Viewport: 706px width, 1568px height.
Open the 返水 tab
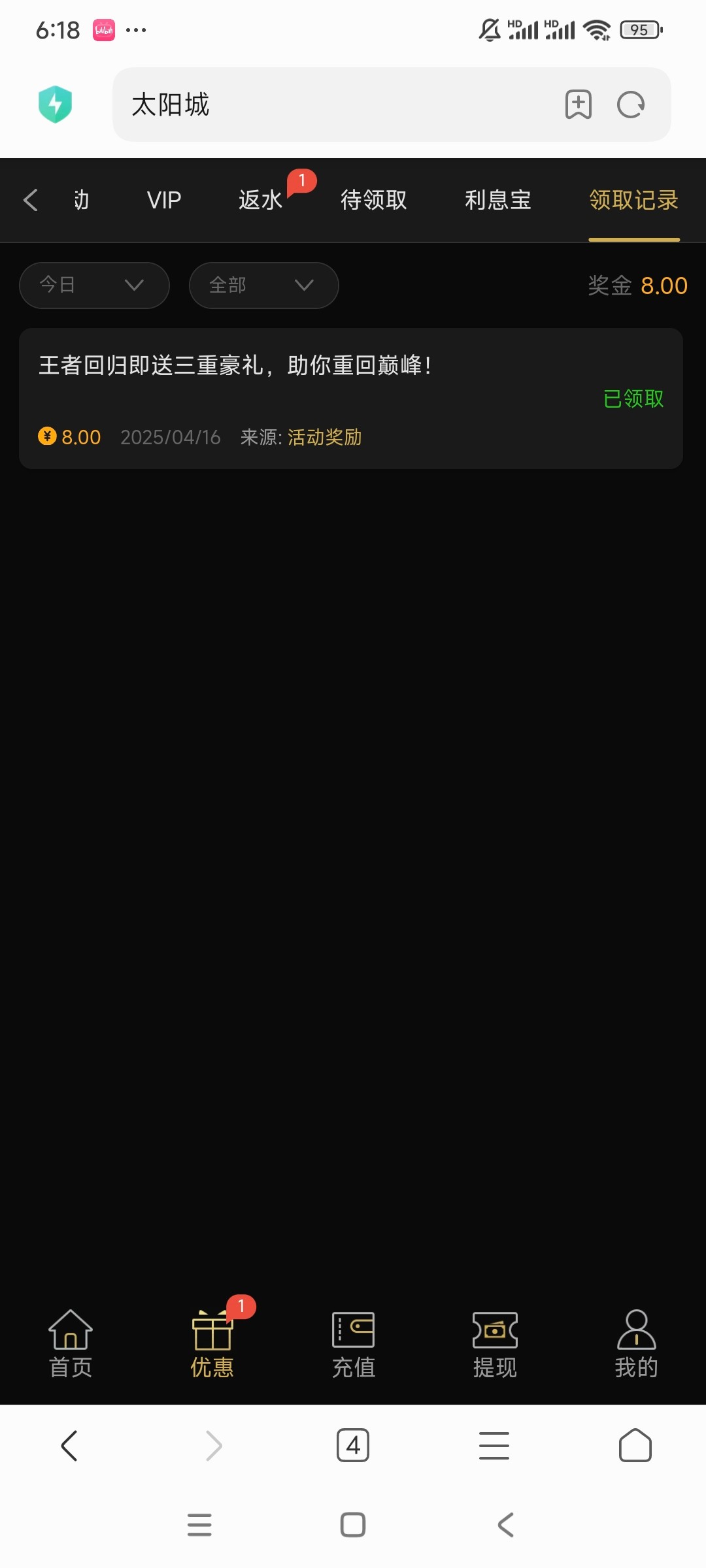pyautogui.click(x=260, y=200)
